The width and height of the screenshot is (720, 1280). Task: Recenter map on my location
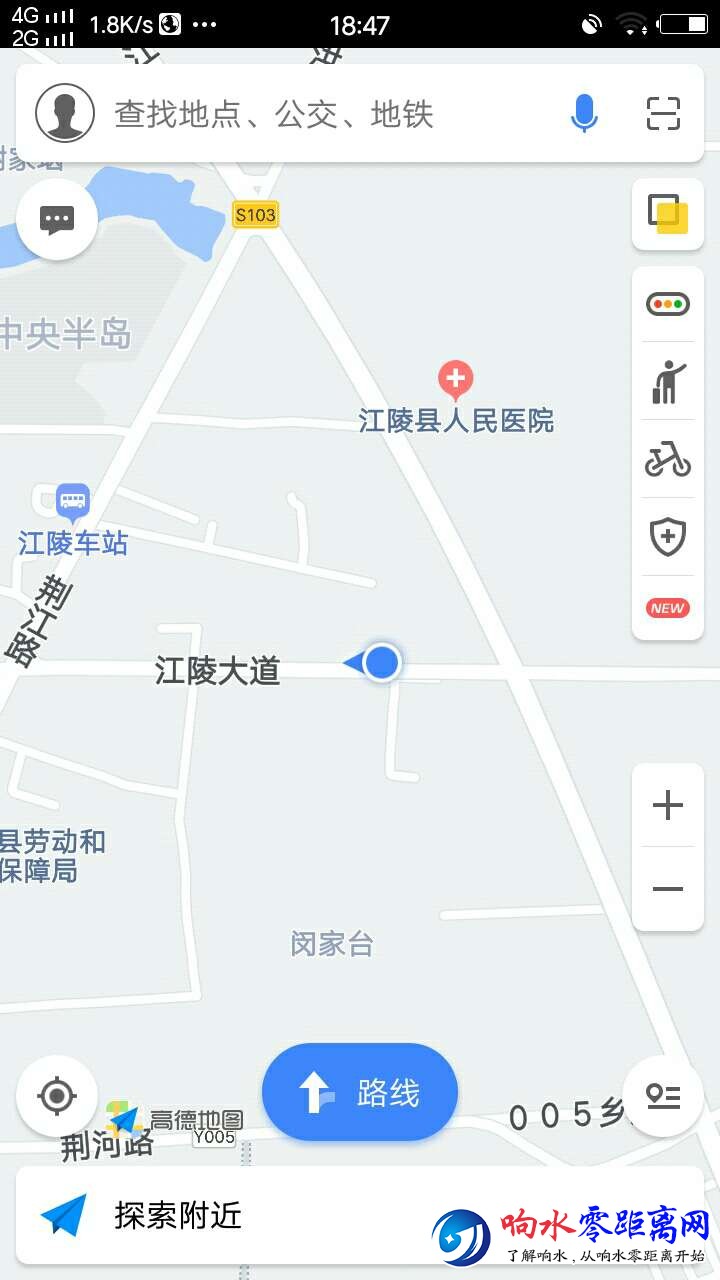(x=57, y=1097)
